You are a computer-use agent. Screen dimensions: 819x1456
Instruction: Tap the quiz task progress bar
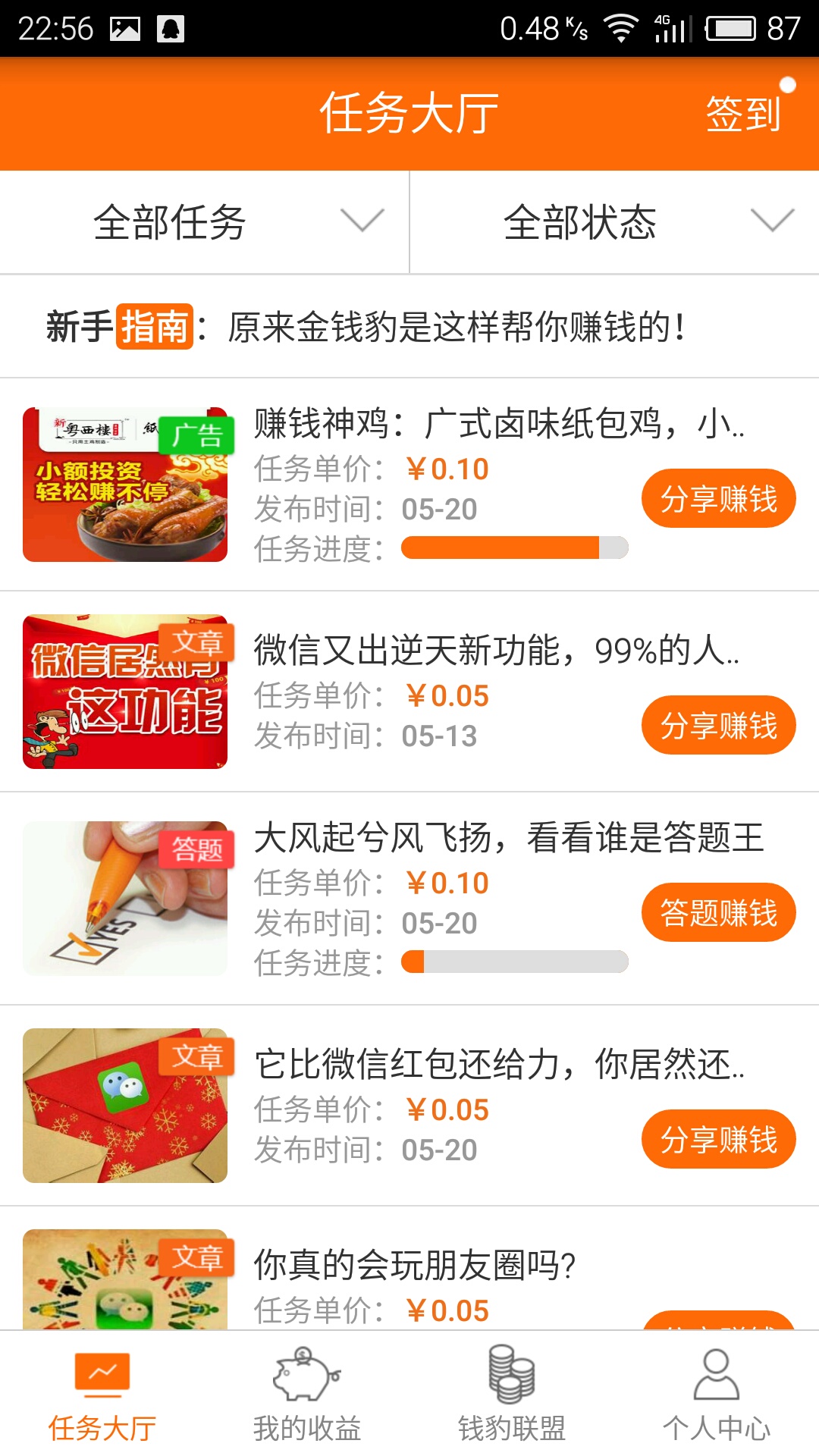click(514, 963)
